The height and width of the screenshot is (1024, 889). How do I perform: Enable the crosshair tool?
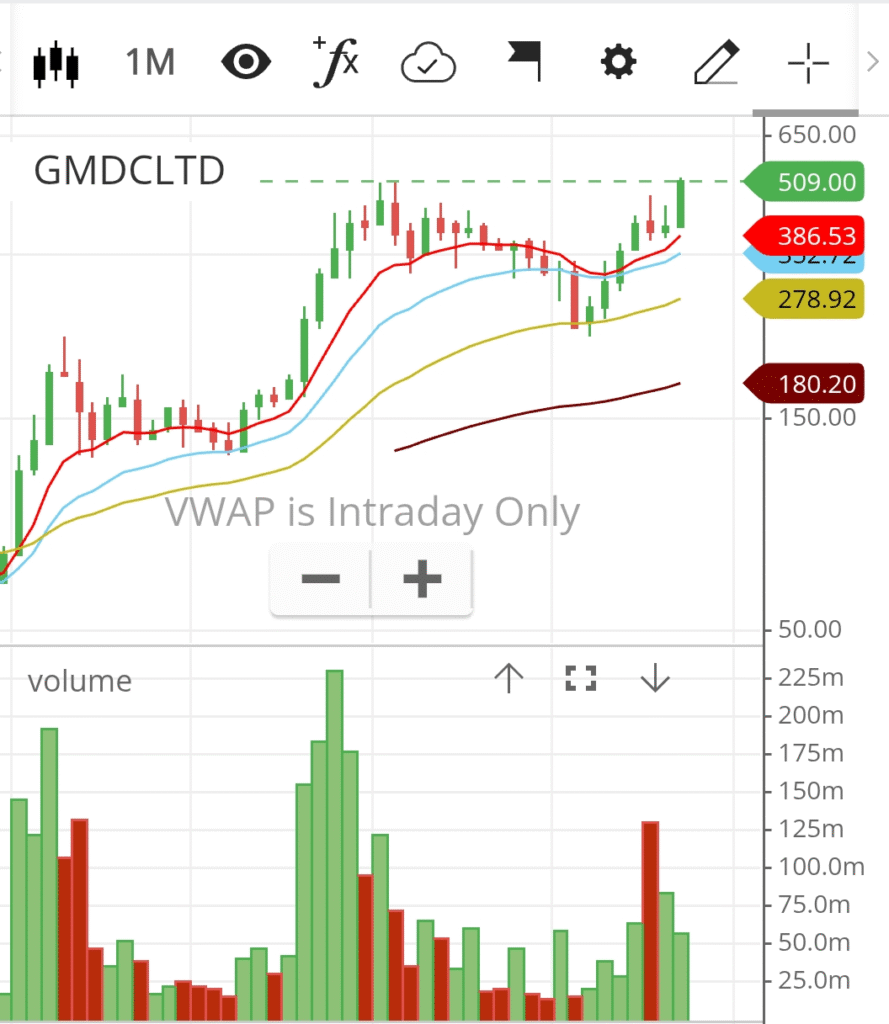(x=808, y=64)
